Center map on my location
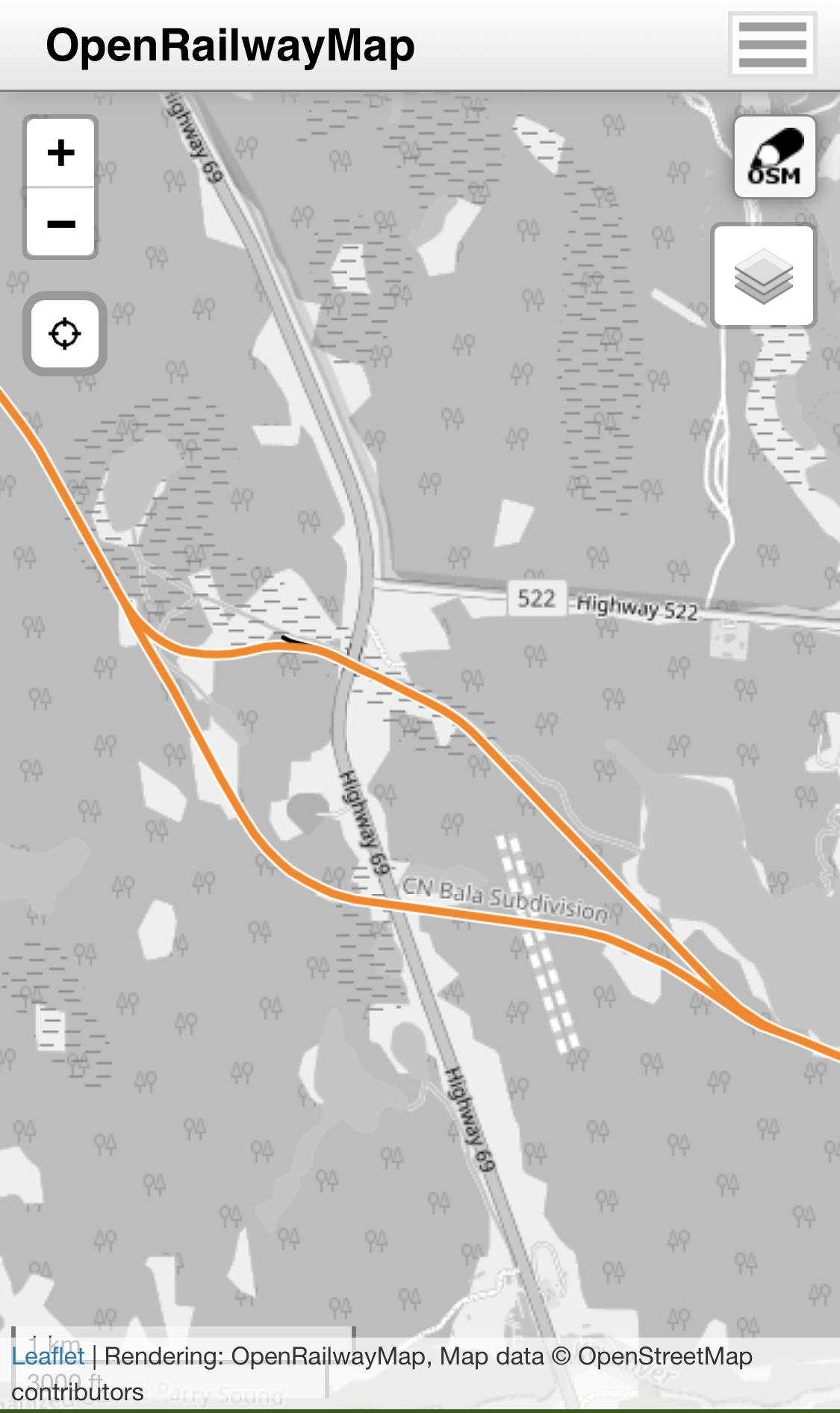 click(x=65, y=333)
